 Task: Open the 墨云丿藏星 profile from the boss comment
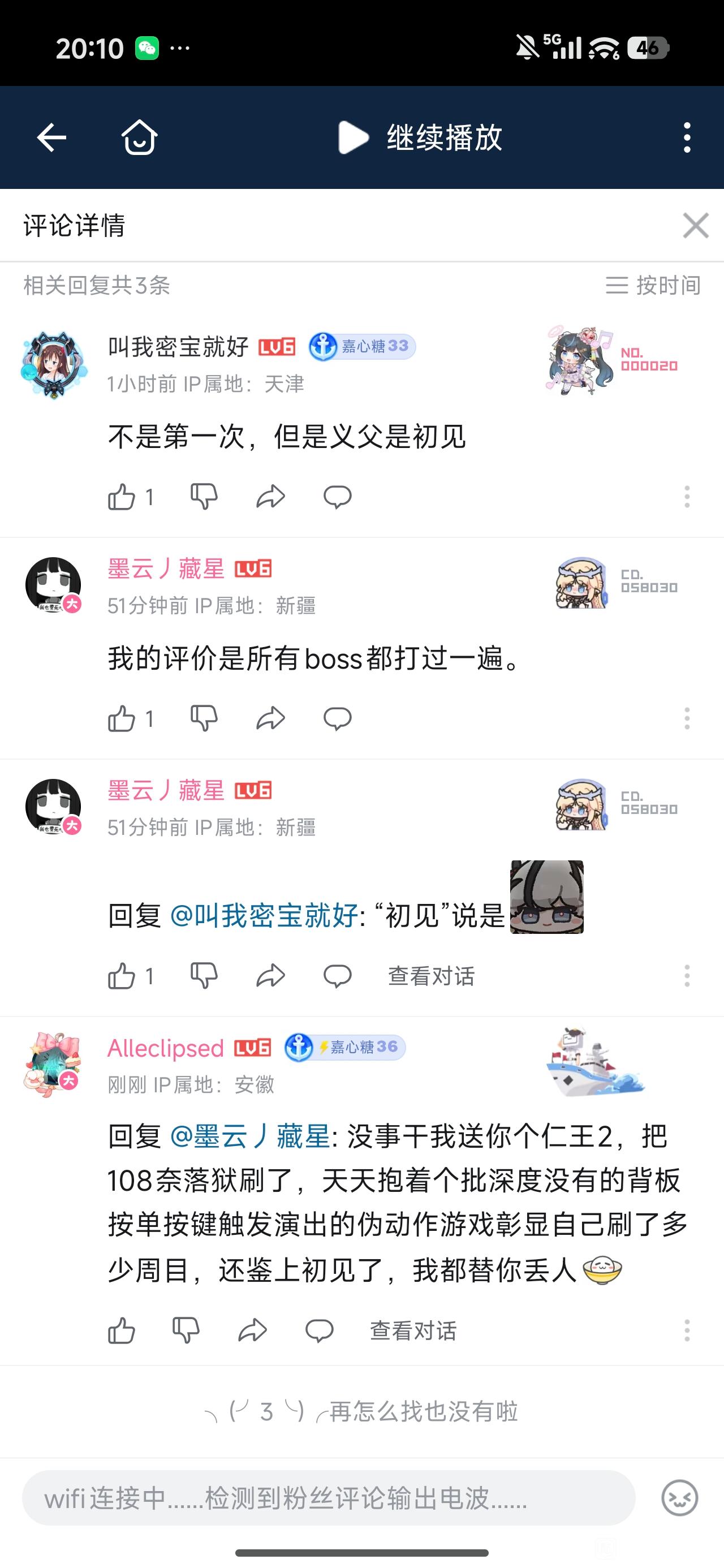pos(54,584)
